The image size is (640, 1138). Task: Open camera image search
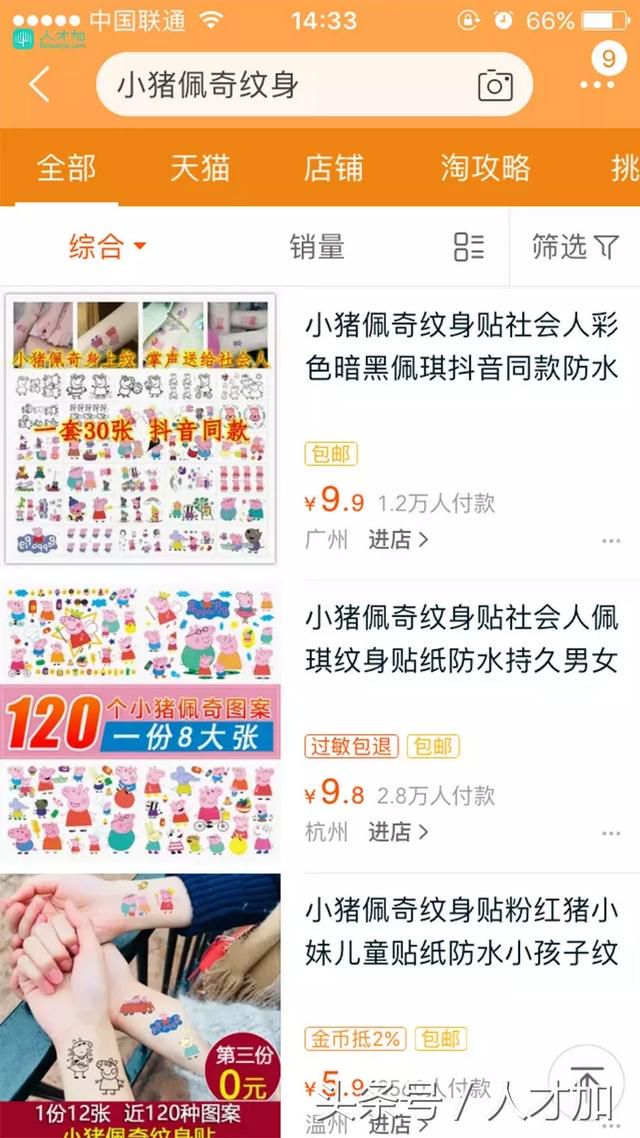pos(495,86)
